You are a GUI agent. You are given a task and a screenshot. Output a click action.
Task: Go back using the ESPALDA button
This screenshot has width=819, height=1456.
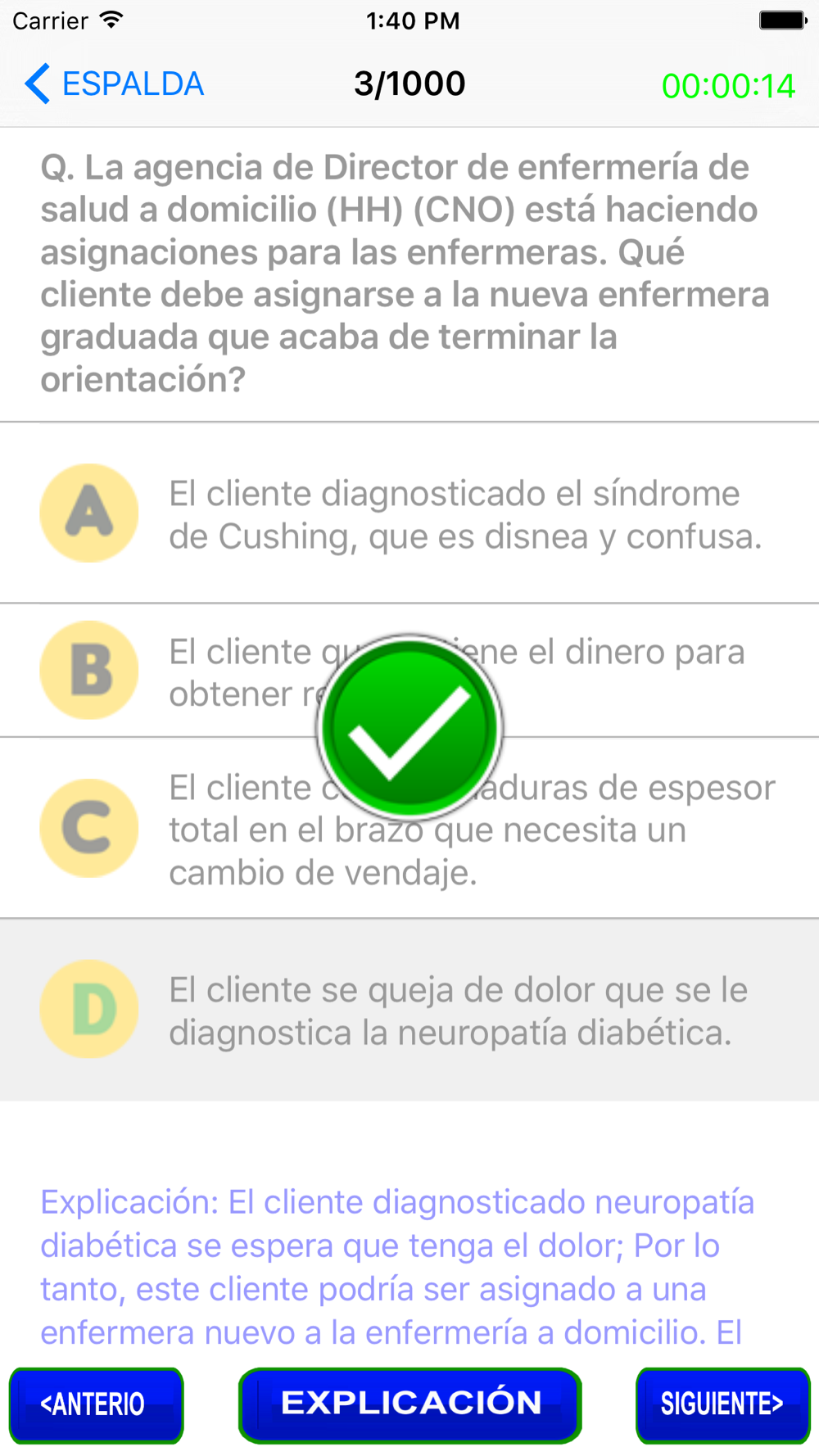pos(114,84)
